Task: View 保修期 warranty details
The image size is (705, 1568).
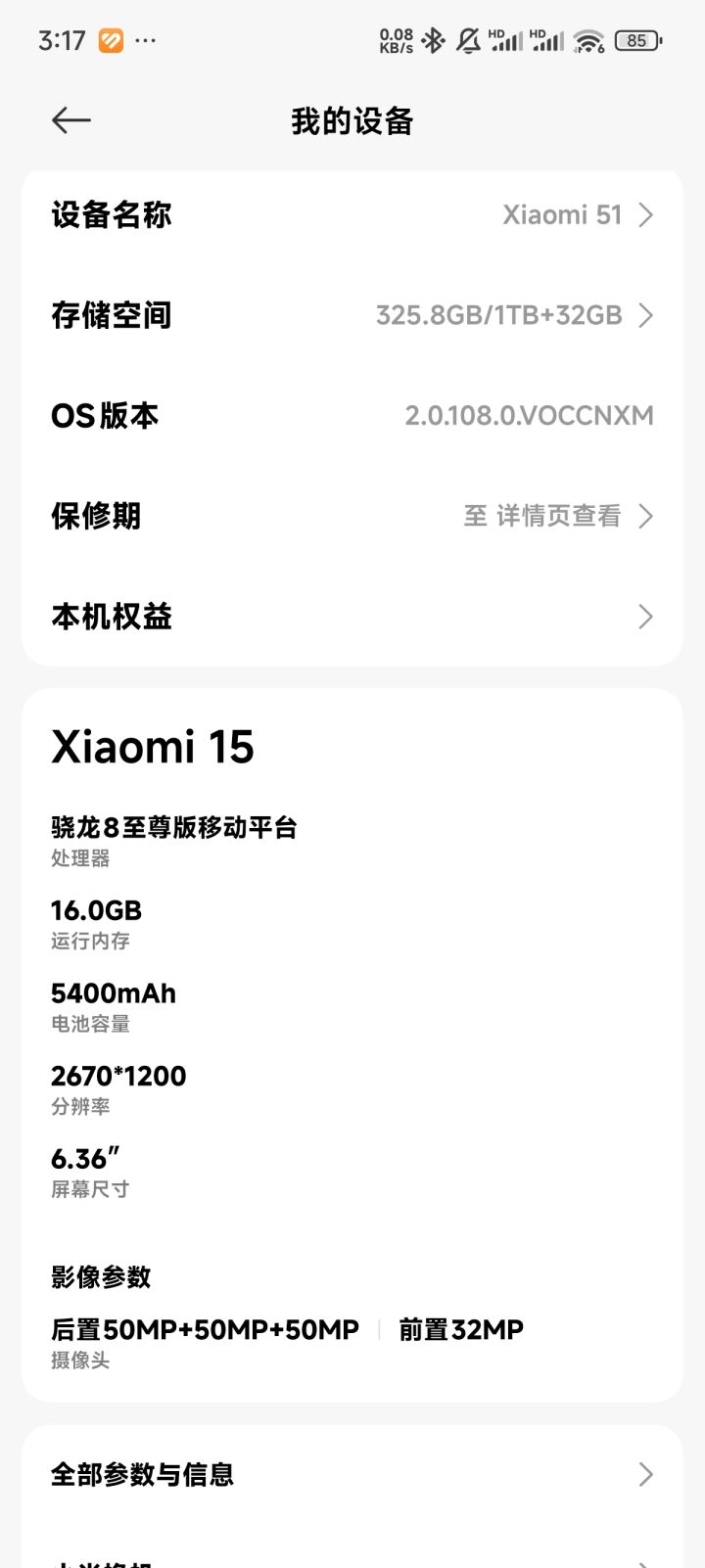Action: 352,516
